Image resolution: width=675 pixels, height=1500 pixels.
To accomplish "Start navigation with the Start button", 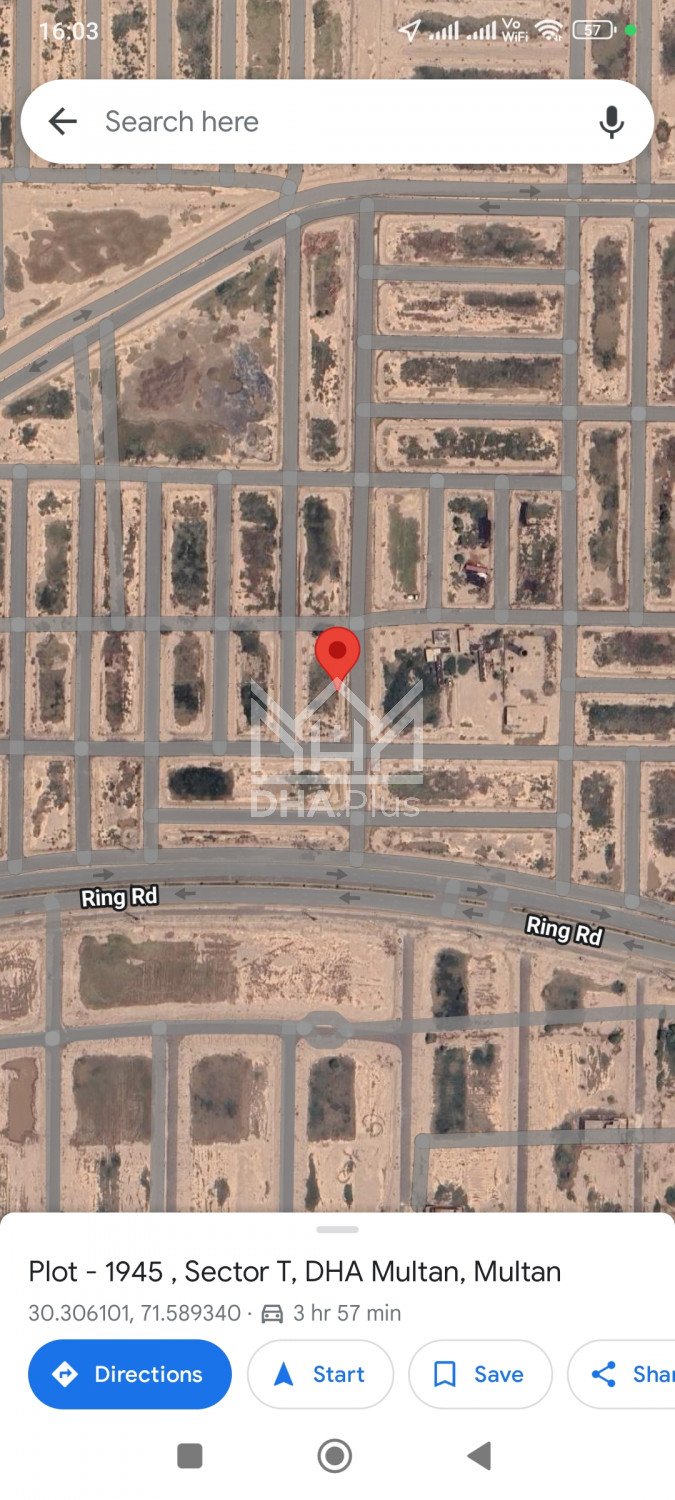I will point(320,1374).
